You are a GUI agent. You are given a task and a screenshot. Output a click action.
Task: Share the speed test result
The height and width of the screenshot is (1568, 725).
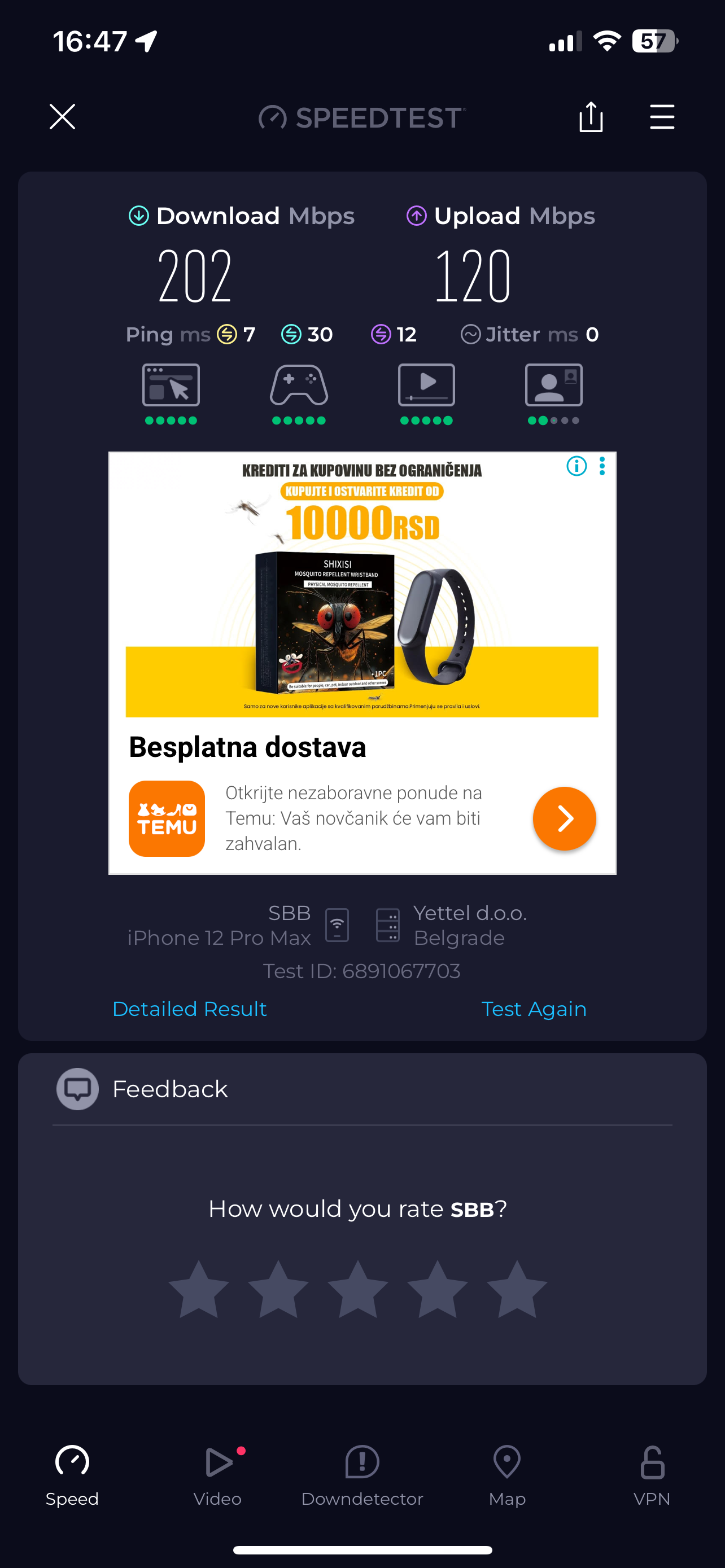tap(591, 117)
